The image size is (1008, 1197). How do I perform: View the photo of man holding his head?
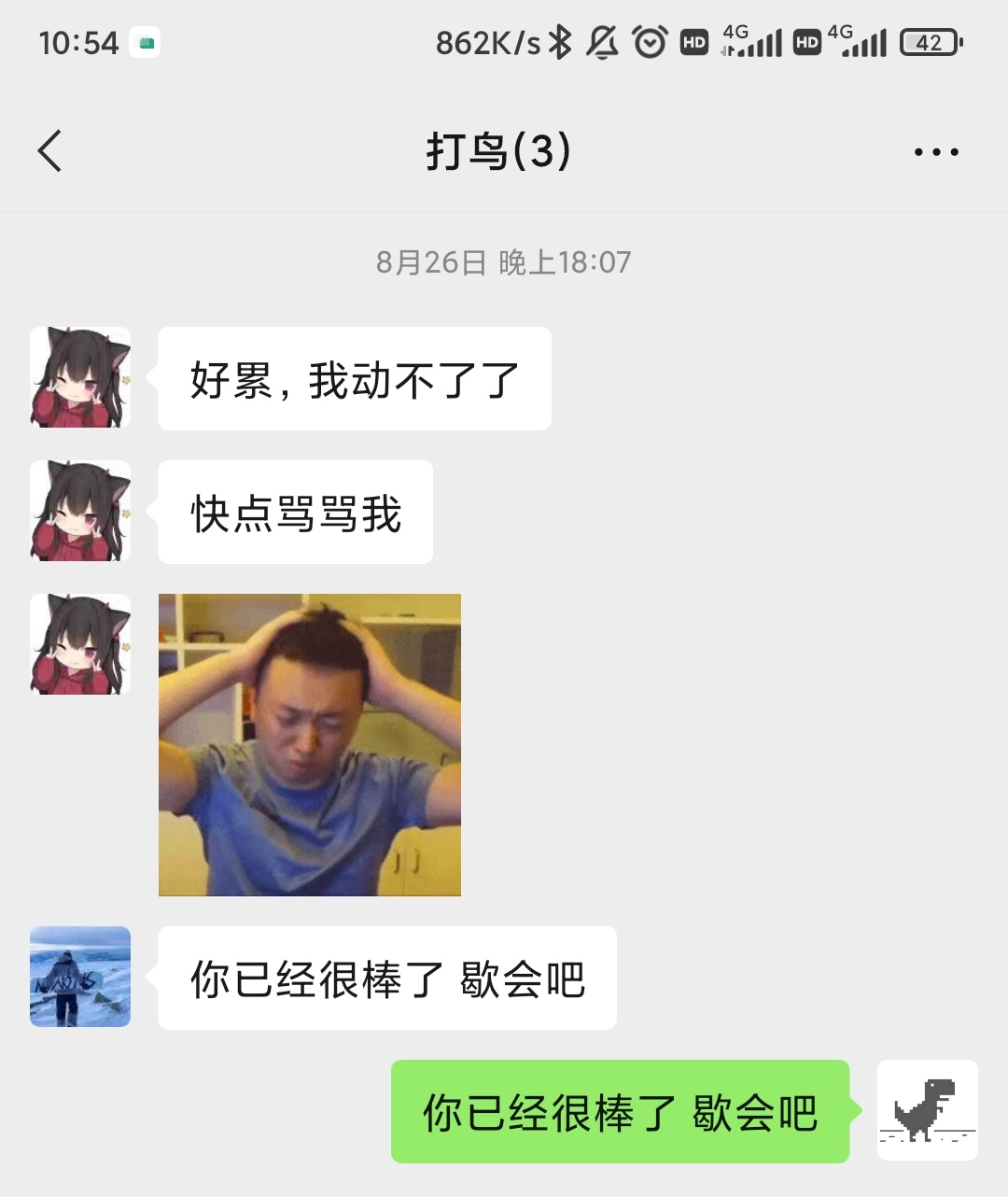point(310,745)
